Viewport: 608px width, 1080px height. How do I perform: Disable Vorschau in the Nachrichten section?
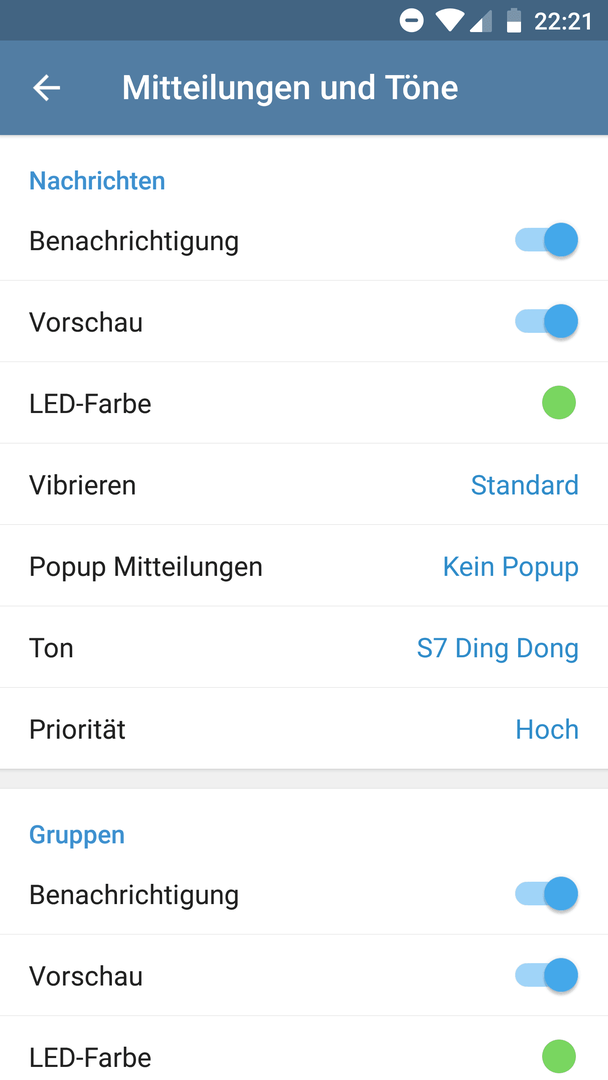tap(547, 322)
